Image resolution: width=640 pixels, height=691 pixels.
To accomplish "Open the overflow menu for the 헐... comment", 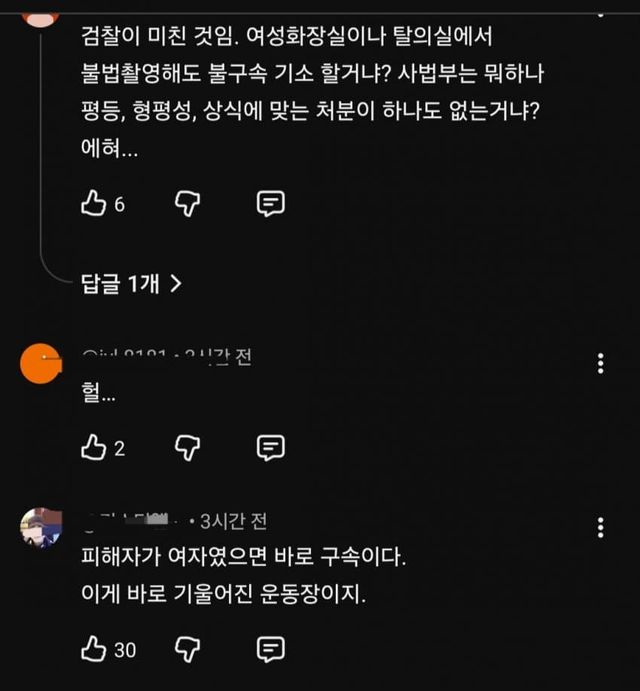I will [x=599, y=363].
